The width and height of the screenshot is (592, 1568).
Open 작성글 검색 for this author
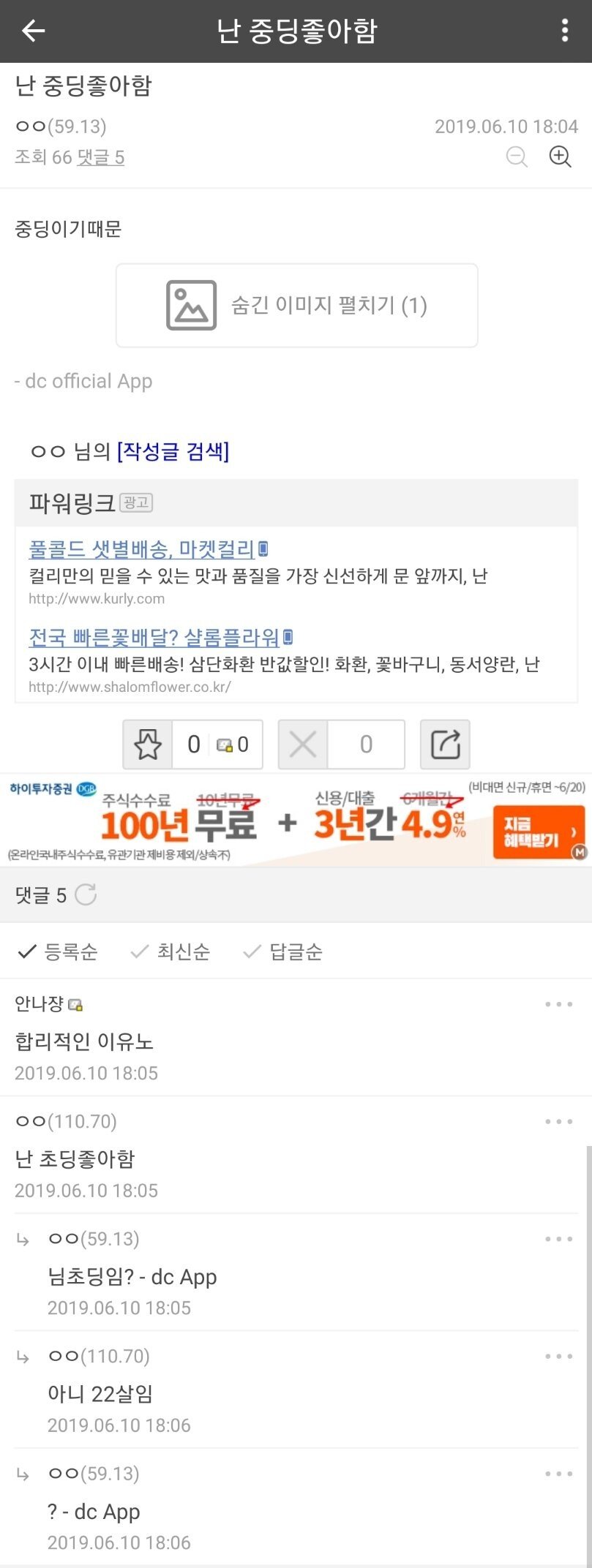[173, 451]
